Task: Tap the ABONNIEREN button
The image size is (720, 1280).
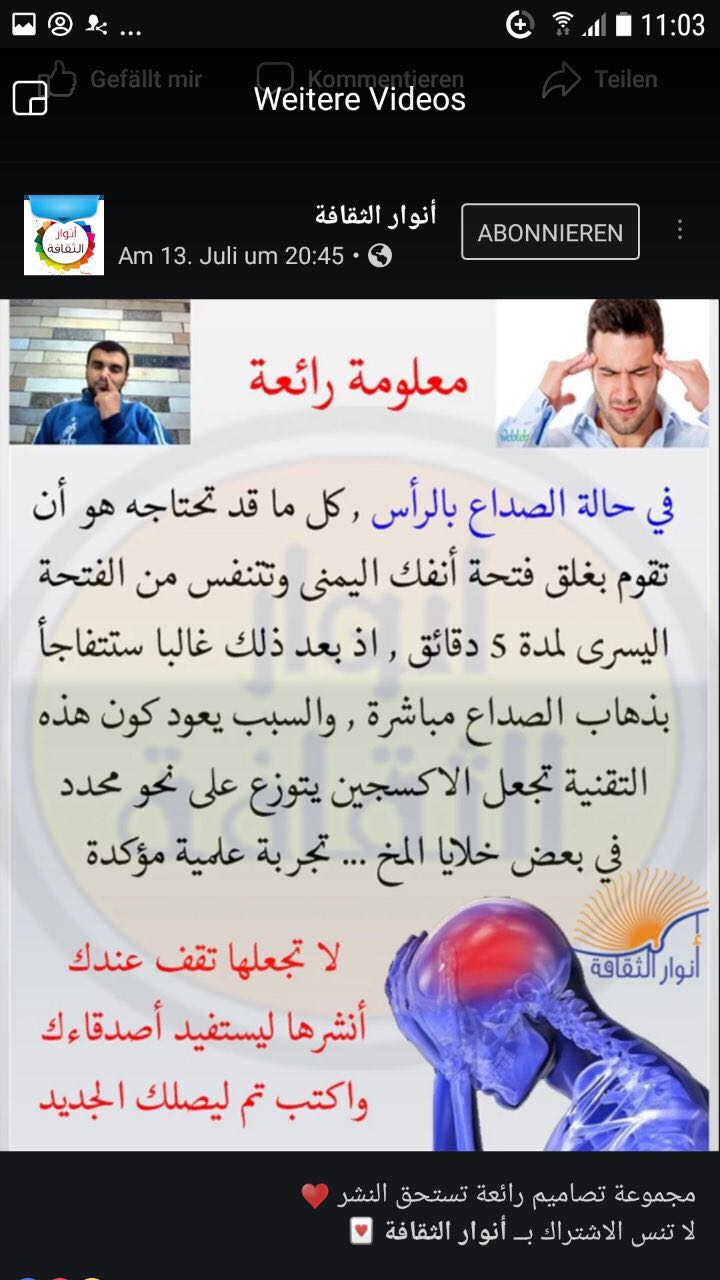Action: pos(550,232)
